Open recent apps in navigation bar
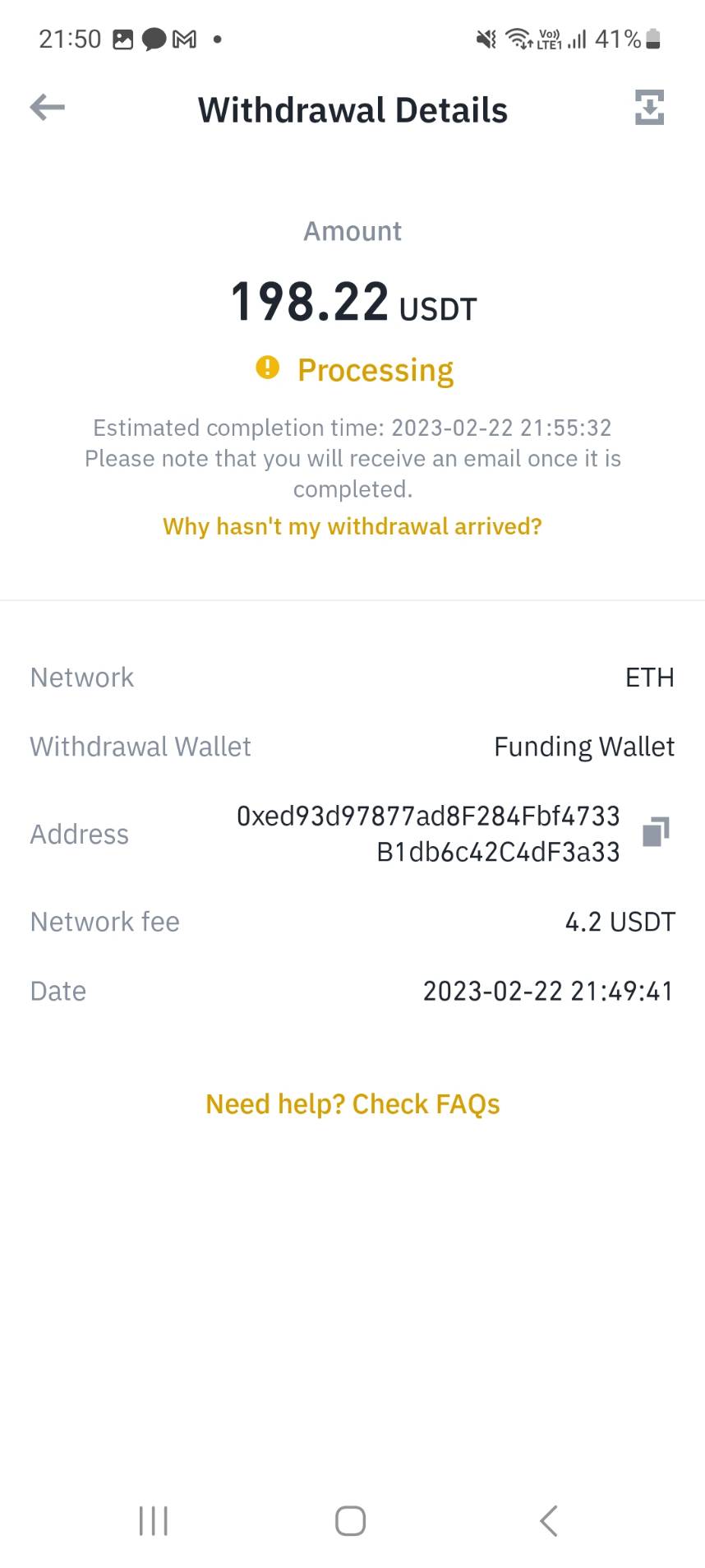The height and width of the screenshot is (1568, 705). coord(154,1520)
